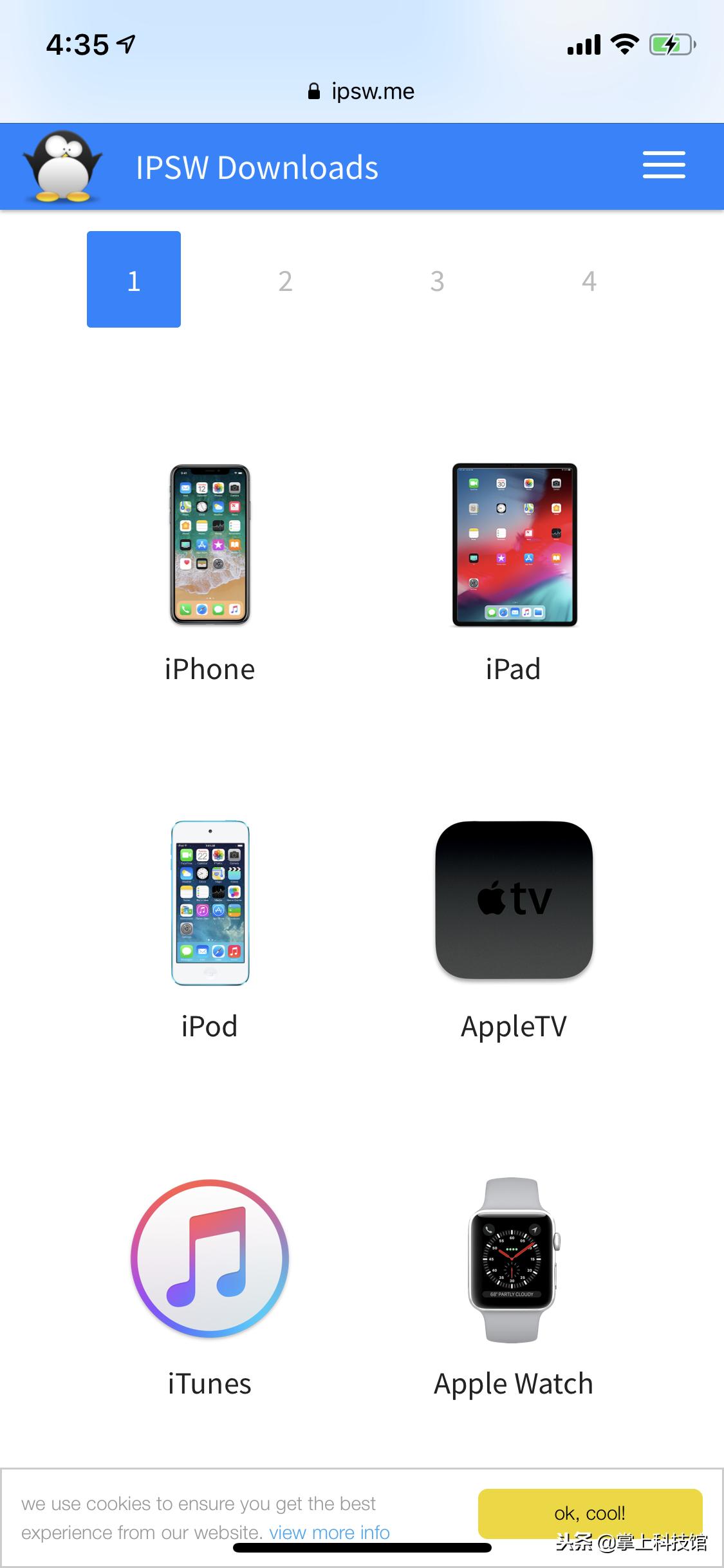Dismiss cookie notice with ok, cool!

(589, 1513)
